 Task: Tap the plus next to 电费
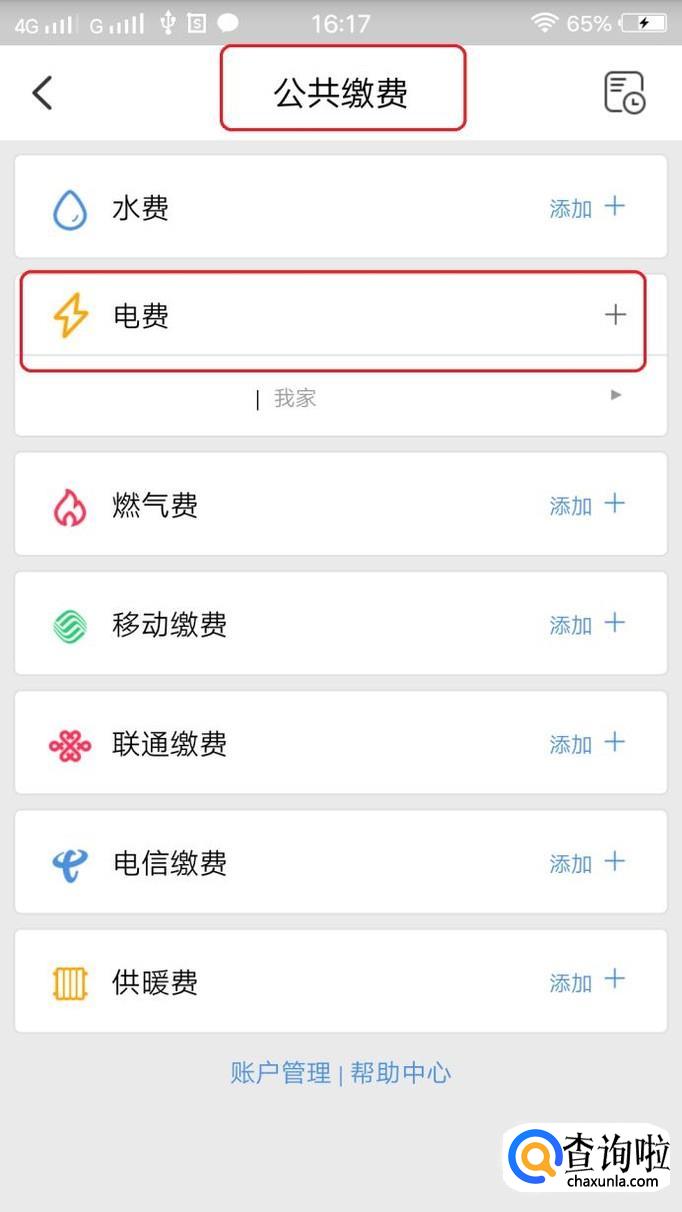(x=615, y=315)
